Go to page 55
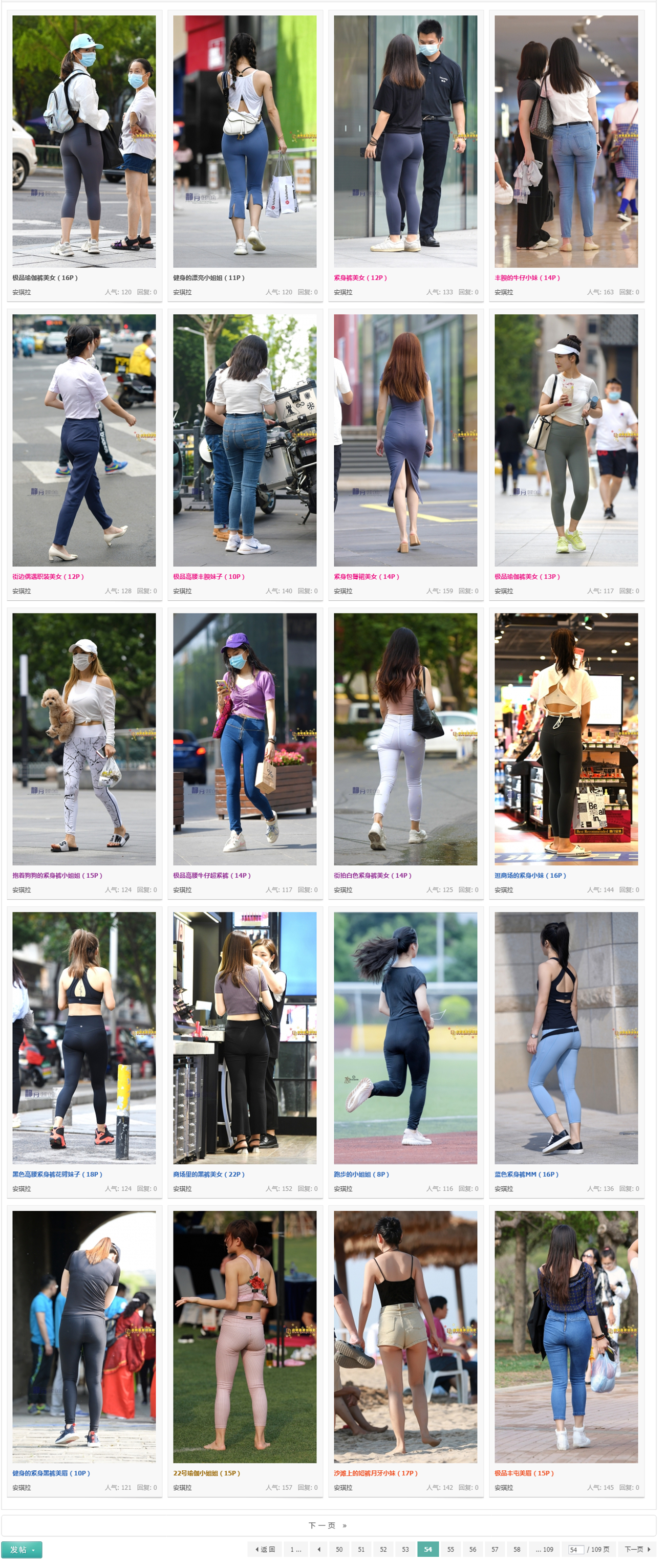Screen dimensions: 666x1568 pos(450,1549)
